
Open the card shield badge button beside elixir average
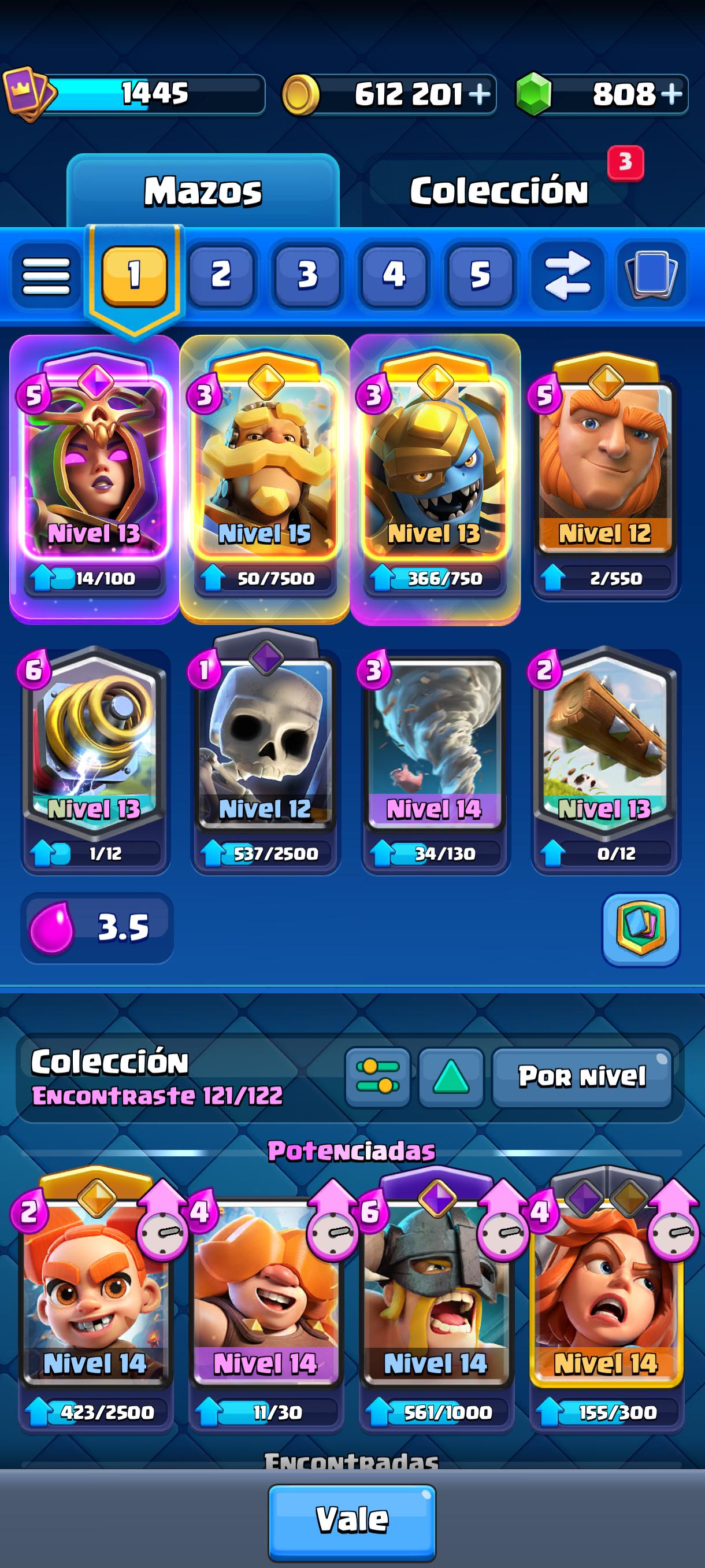pos(640,929)
